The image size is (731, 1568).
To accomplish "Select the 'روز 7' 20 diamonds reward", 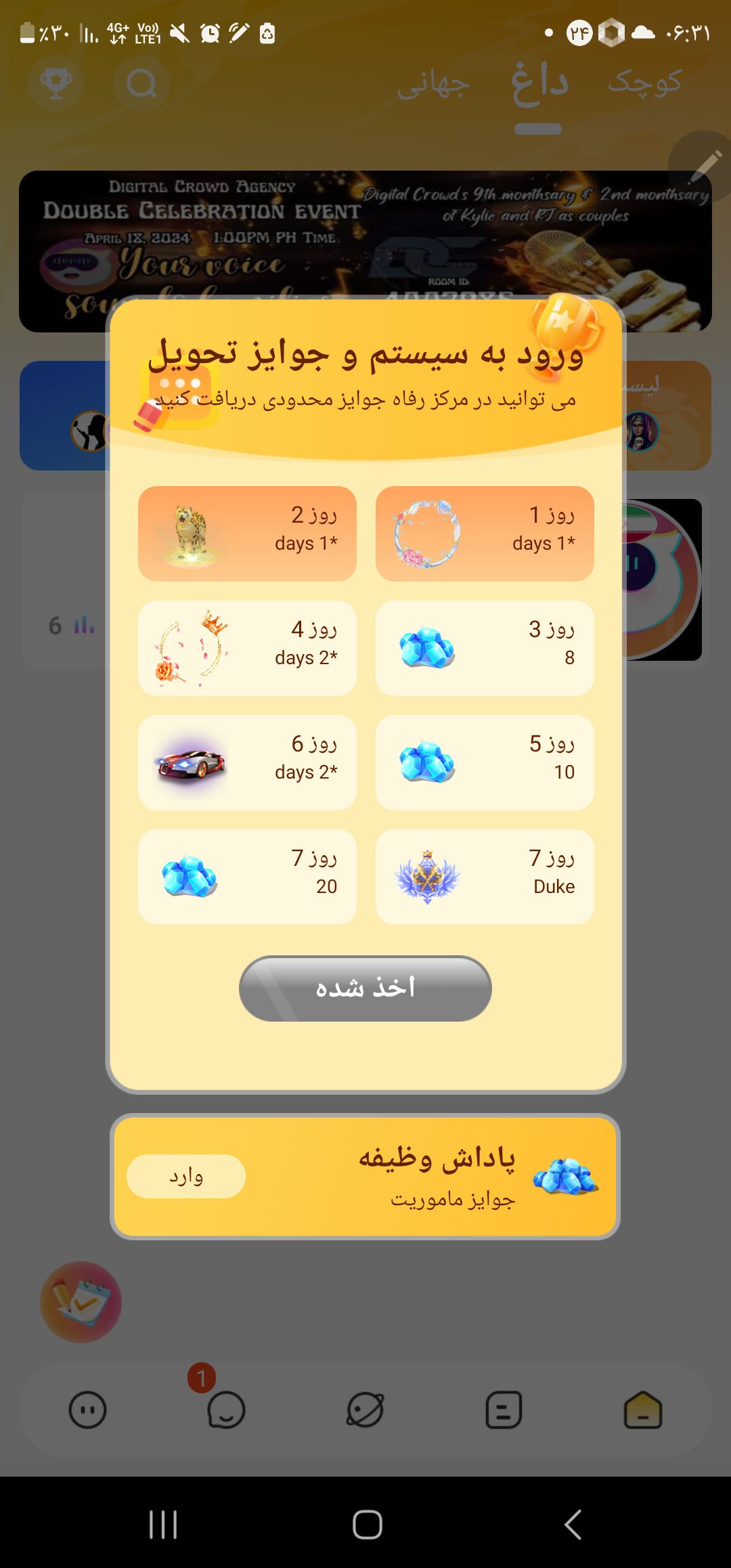I will pyautogui.click(x=247, y=877).
